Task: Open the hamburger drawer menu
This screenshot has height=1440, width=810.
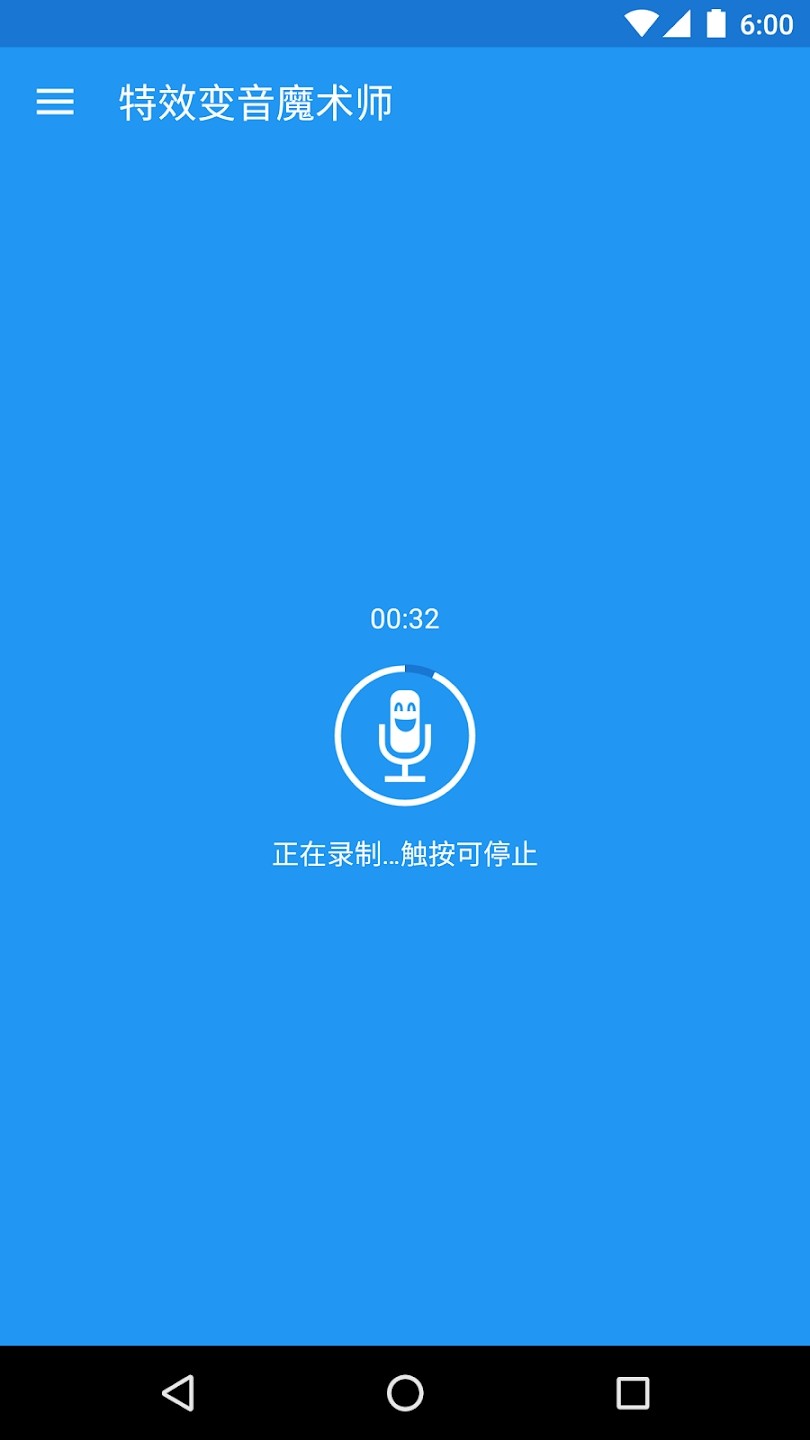Action: click(x=55, y=102)
